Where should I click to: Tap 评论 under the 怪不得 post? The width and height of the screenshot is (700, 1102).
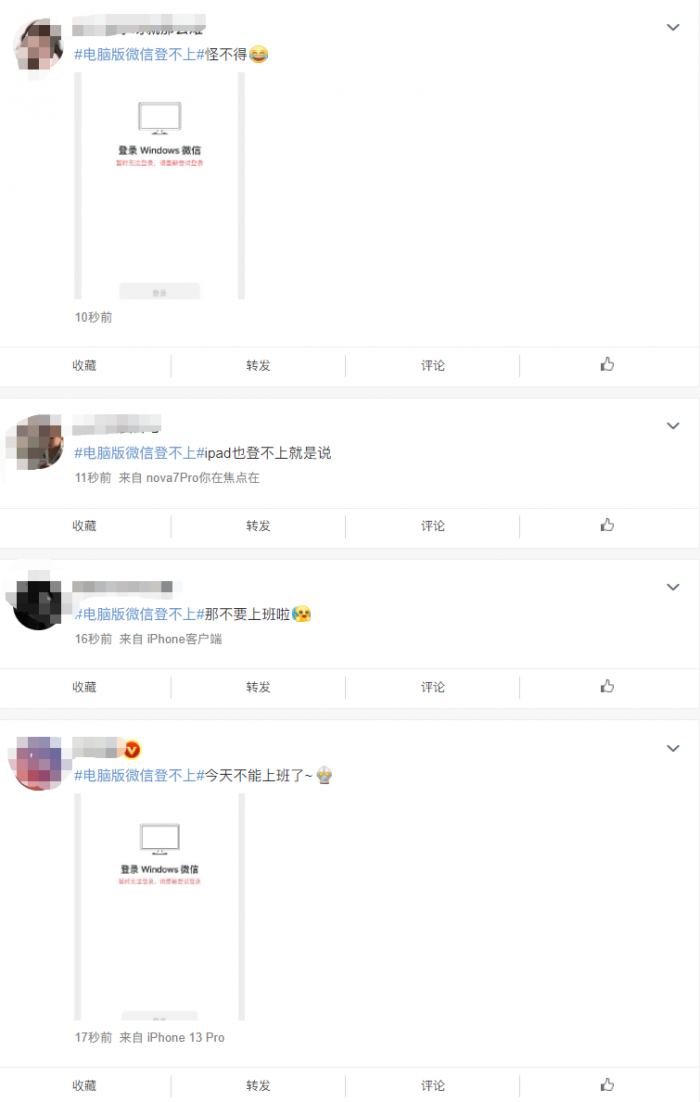tap(433, 366)
